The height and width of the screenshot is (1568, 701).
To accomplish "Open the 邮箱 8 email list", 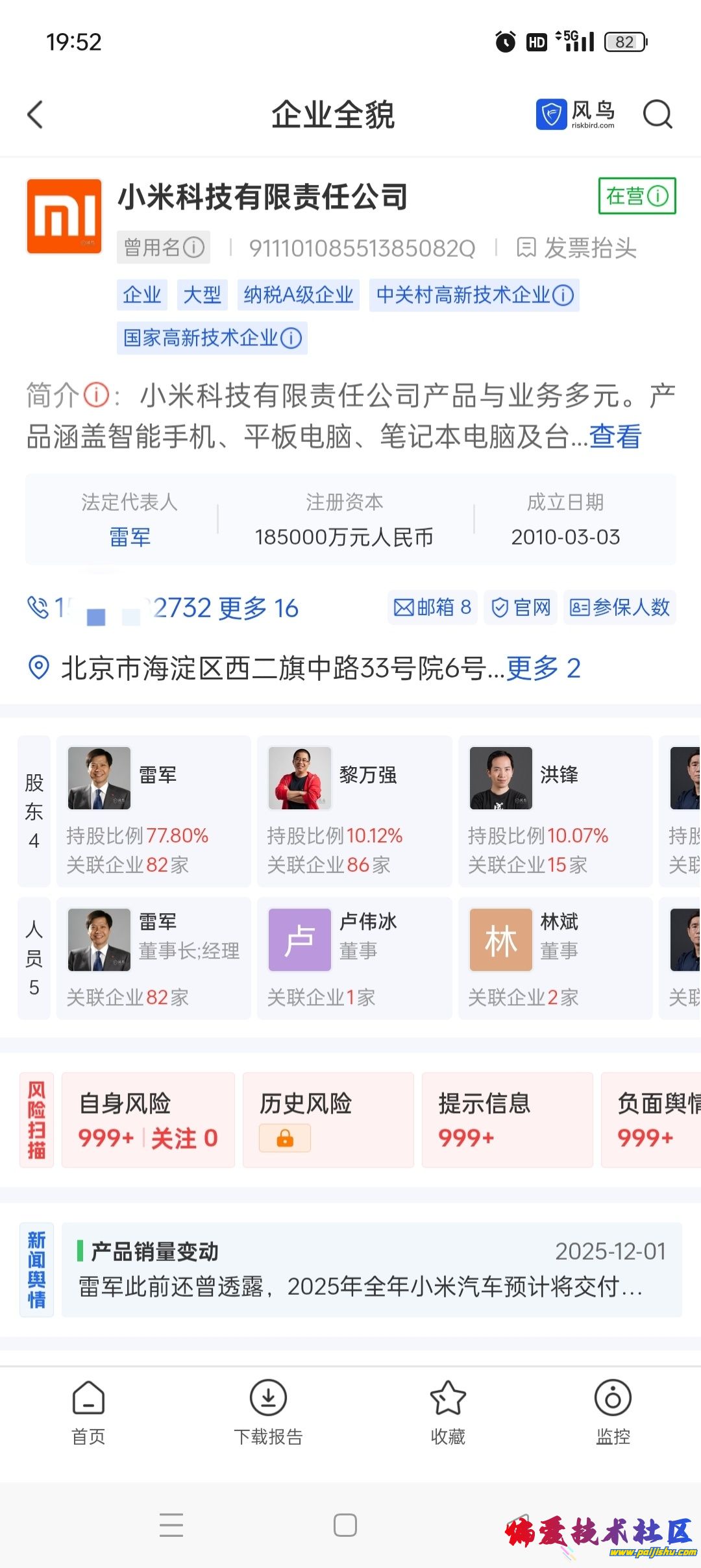I will point(432,607).
